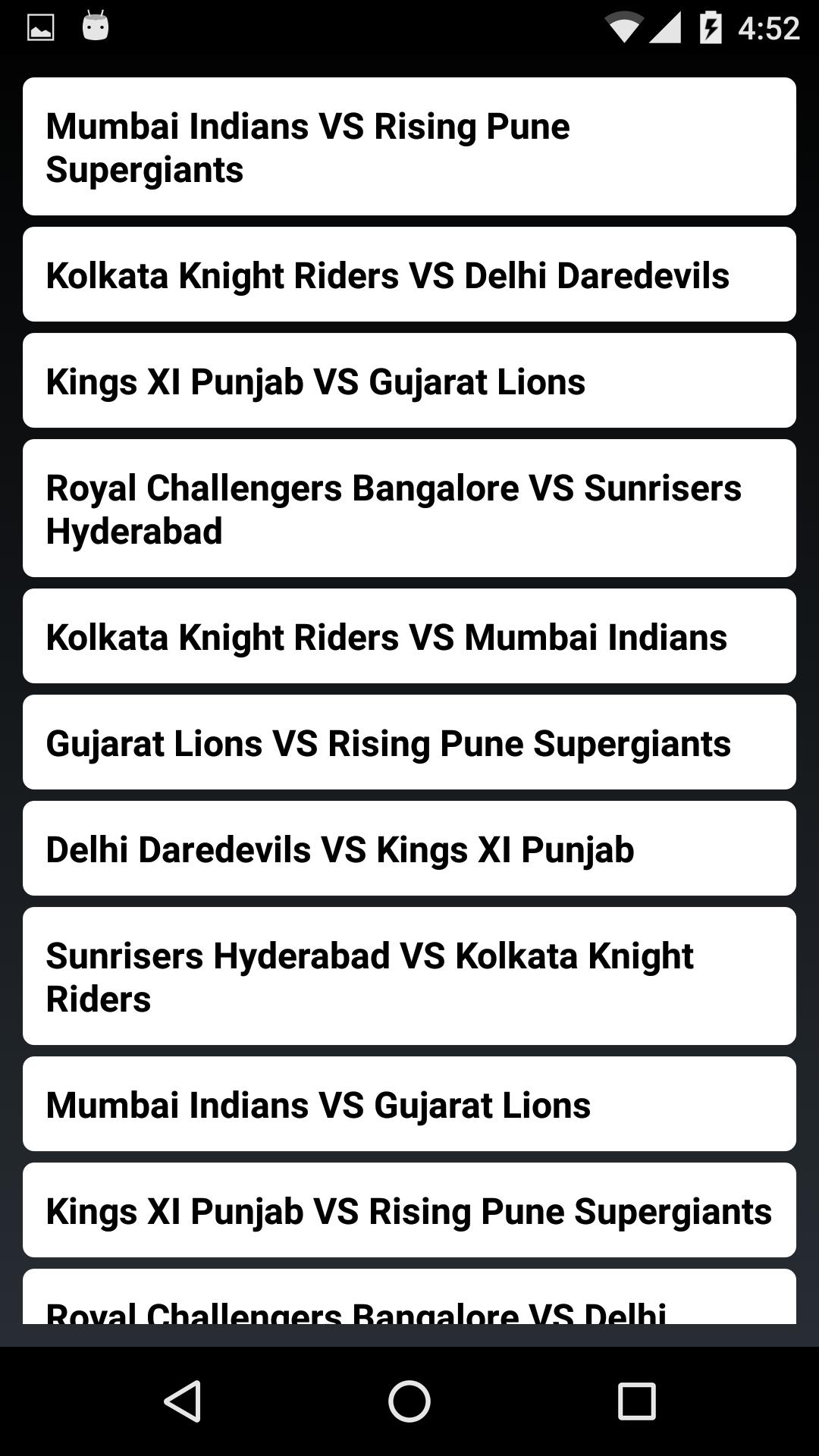Image resolution: width=819 pixels, height=1456 pixels.
Task: Open Kolkata Knight Riders VS Delhi Daredevils match
Action: tap(409, 275)
